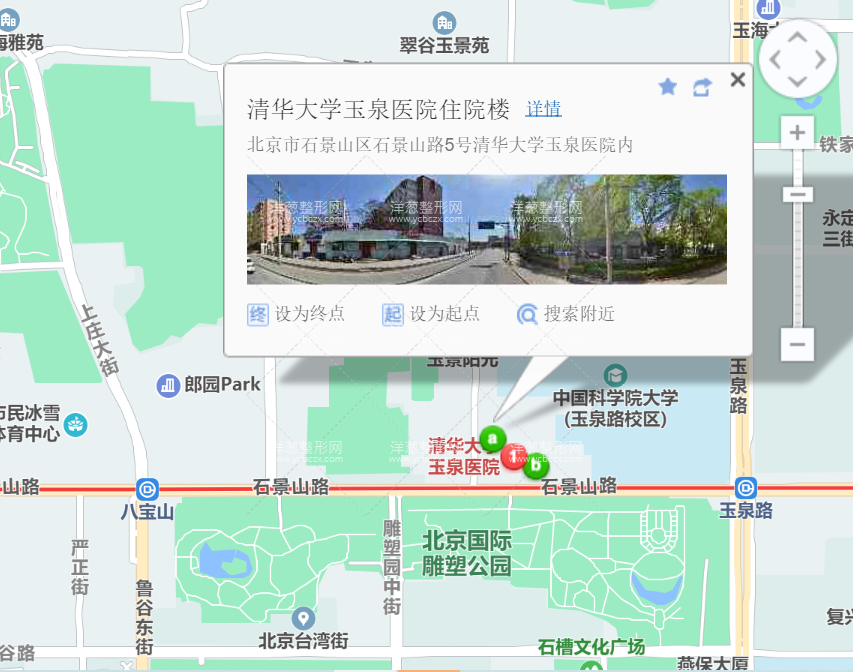Viewport: 853px width, 672px height.
Task: Share this location via share icon
Action: click(702, 87)
